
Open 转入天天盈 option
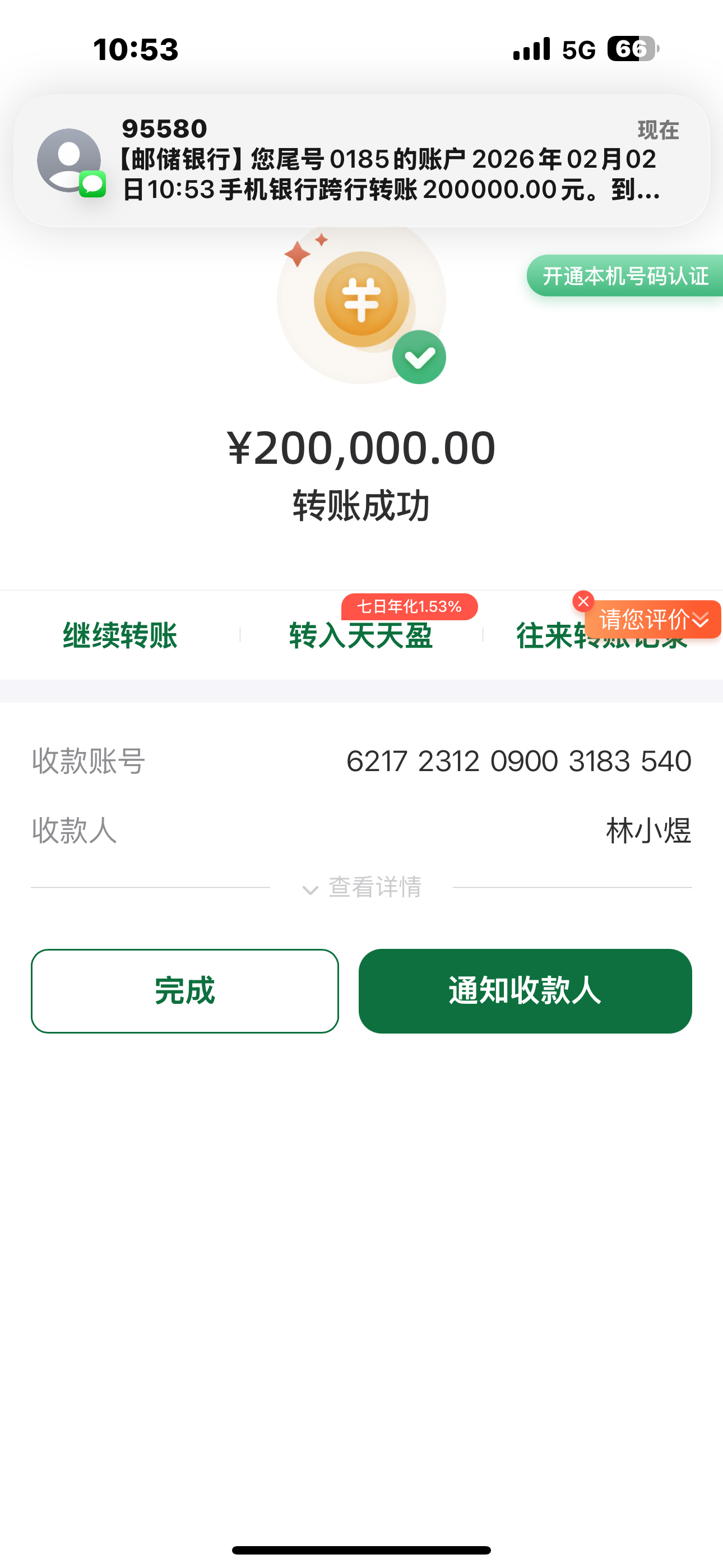coord(361,636)
